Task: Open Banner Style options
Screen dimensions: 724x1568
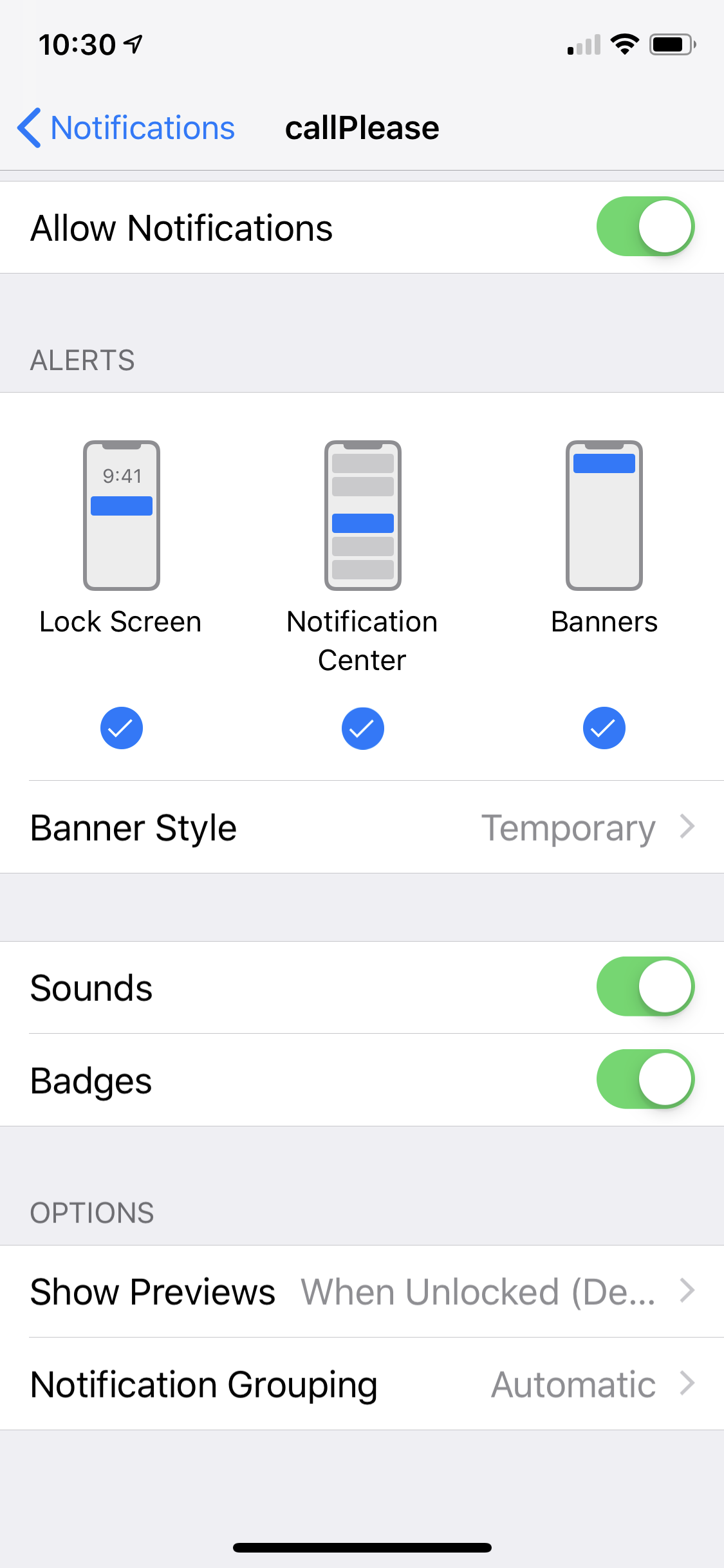Action: click(362, 828)
